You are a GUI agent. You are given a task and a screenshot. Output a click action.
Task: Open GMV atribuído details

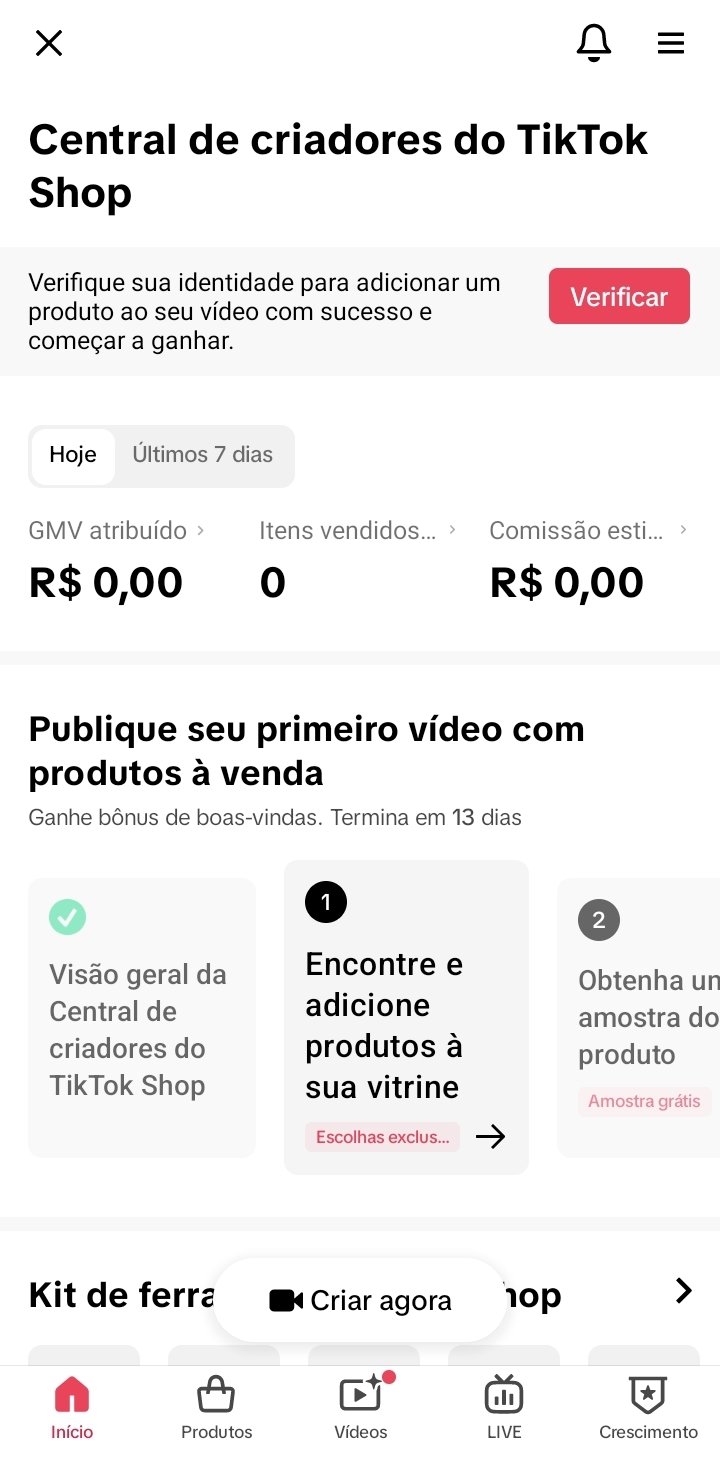coord(116,531)
